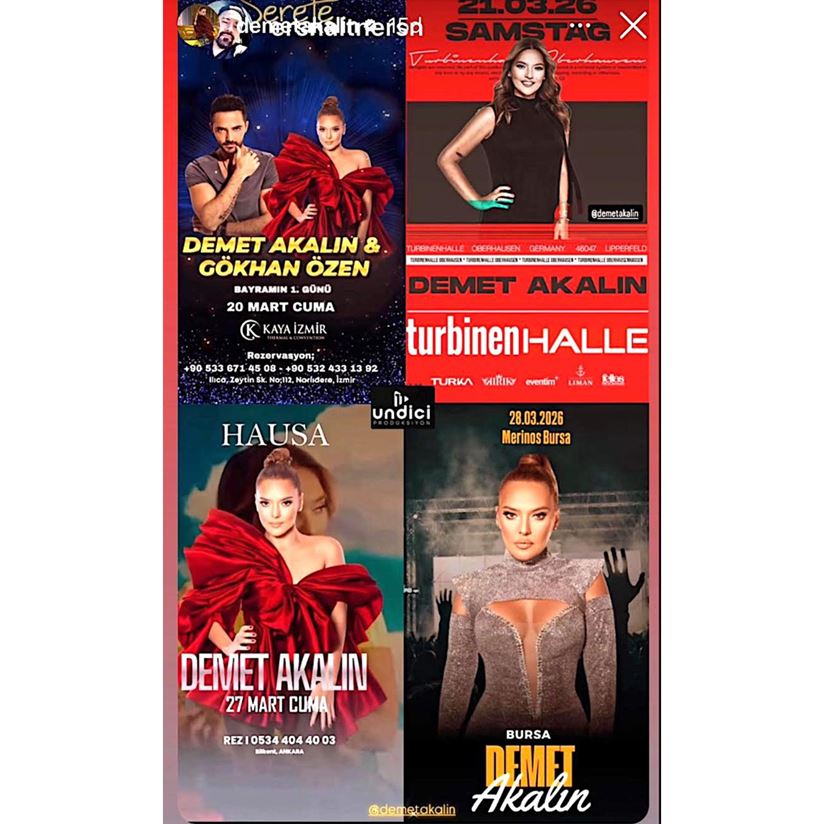
Task: Open the story poster's profile avatar
Action: pos(198,25)
